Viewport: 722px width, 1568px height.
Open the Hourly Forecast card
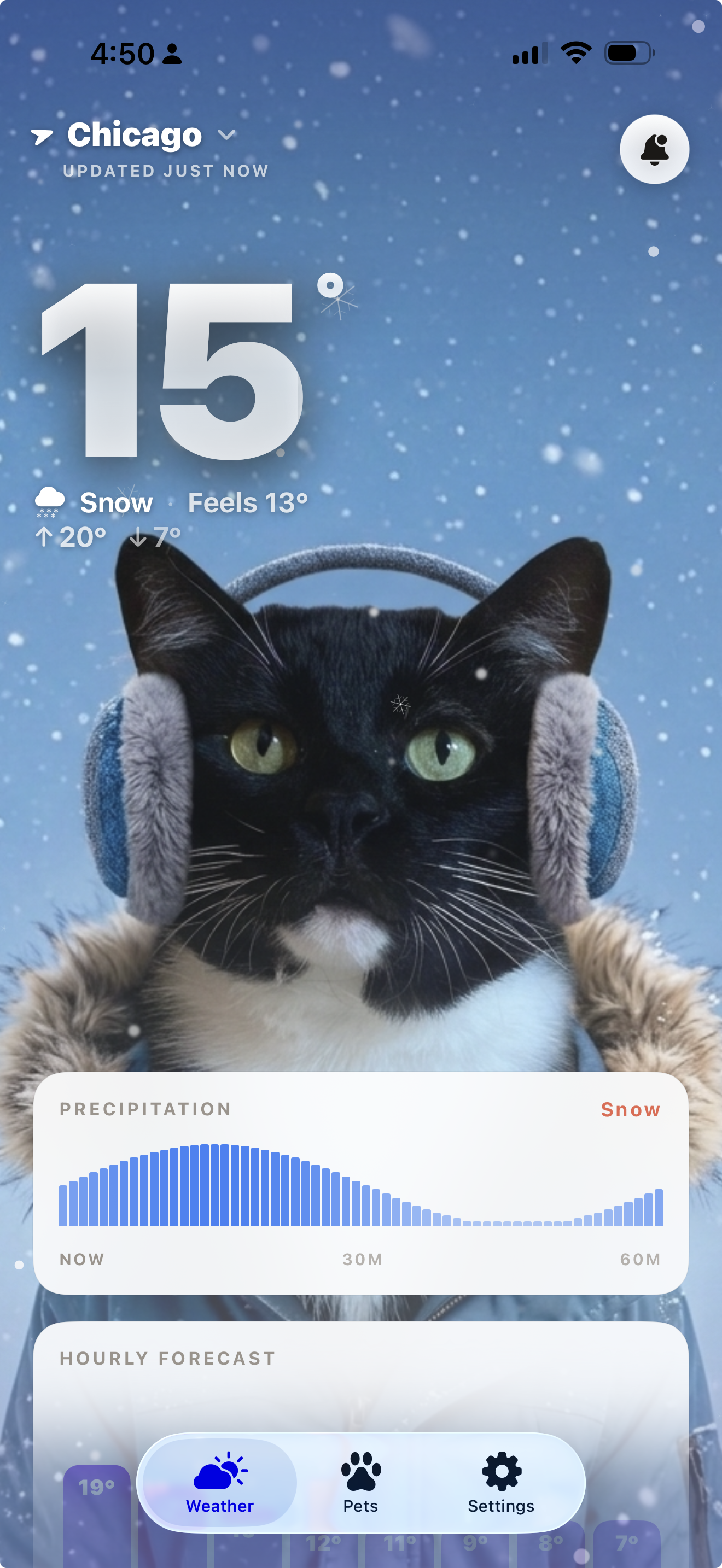360,1376
